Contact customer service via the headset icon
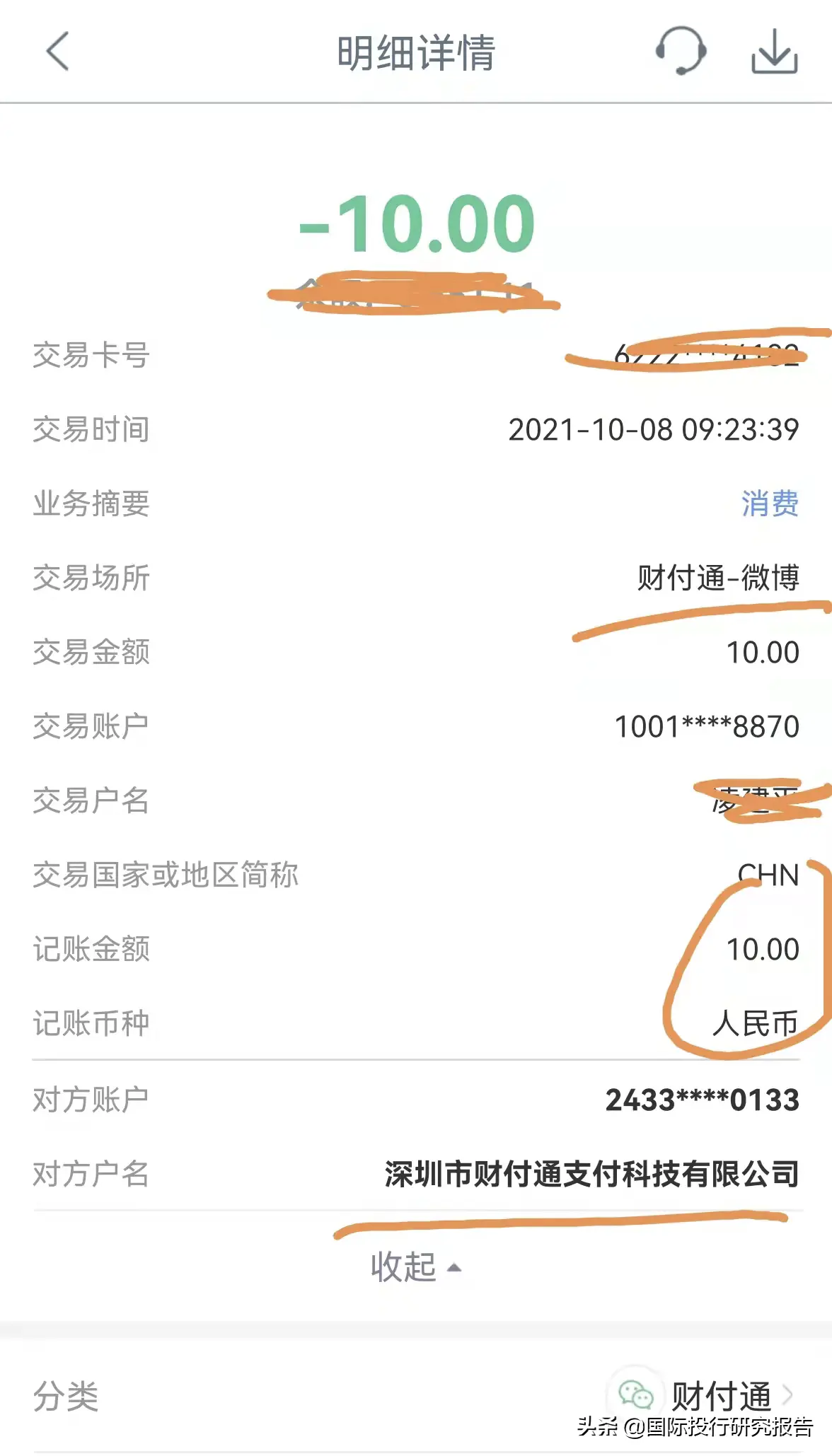The height and width of the screenshot is (1456, 832). [680, 51]
